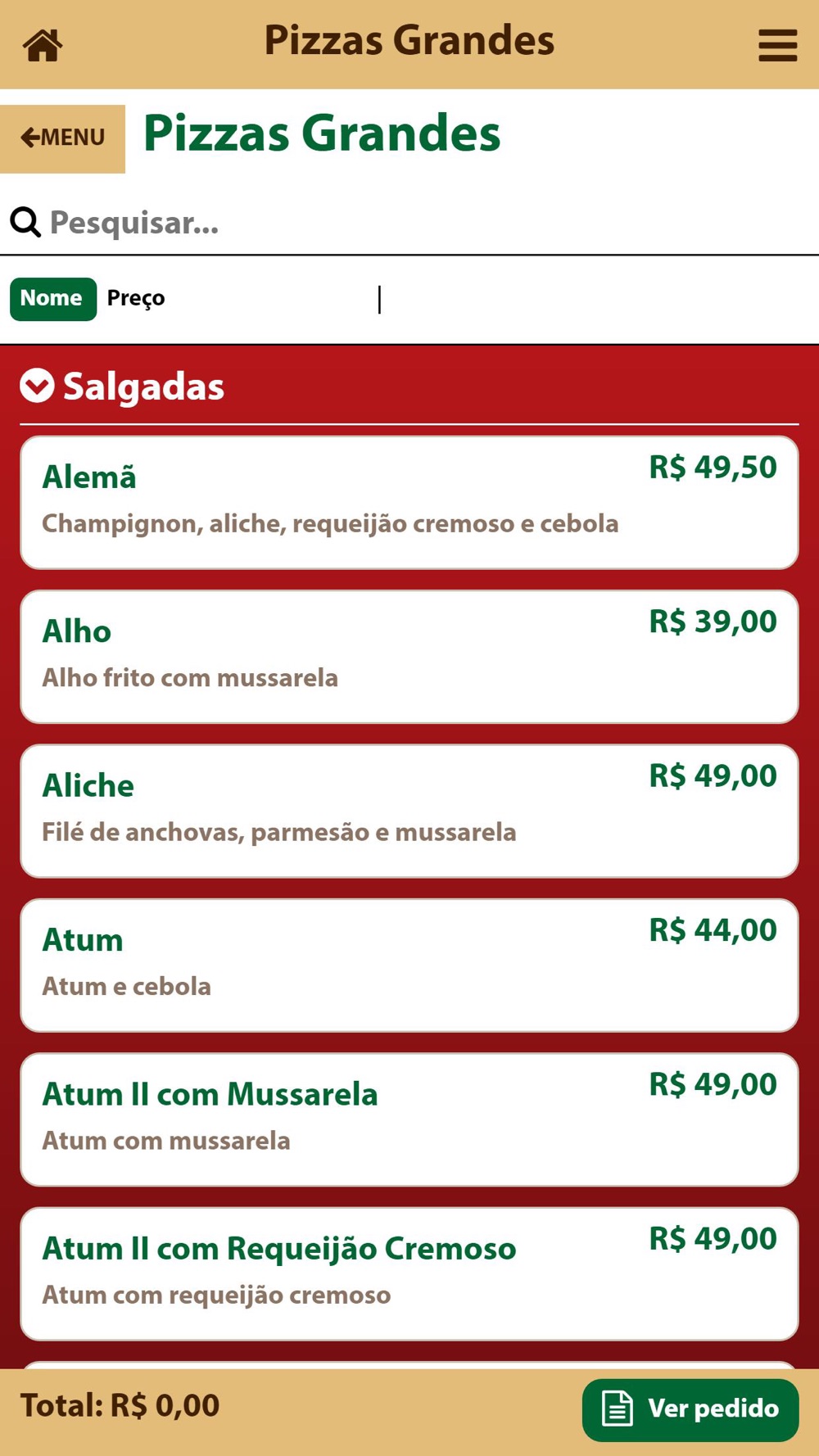Select the Alemã pizza
Screen dimensions: 819x1456
tap(409, 503)
